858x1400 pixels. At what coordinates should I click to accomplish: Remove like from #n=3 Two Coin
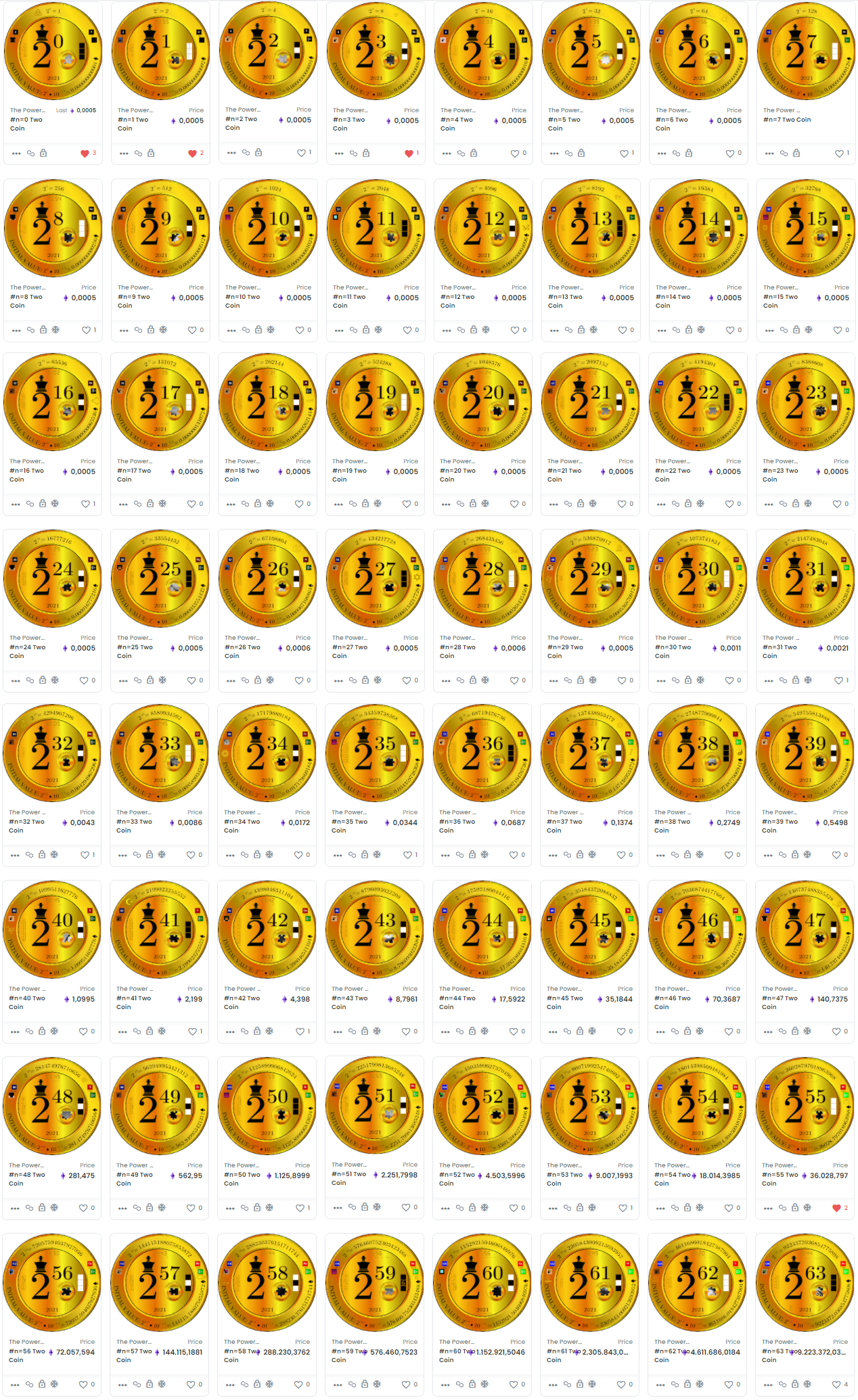click(409, 154)
